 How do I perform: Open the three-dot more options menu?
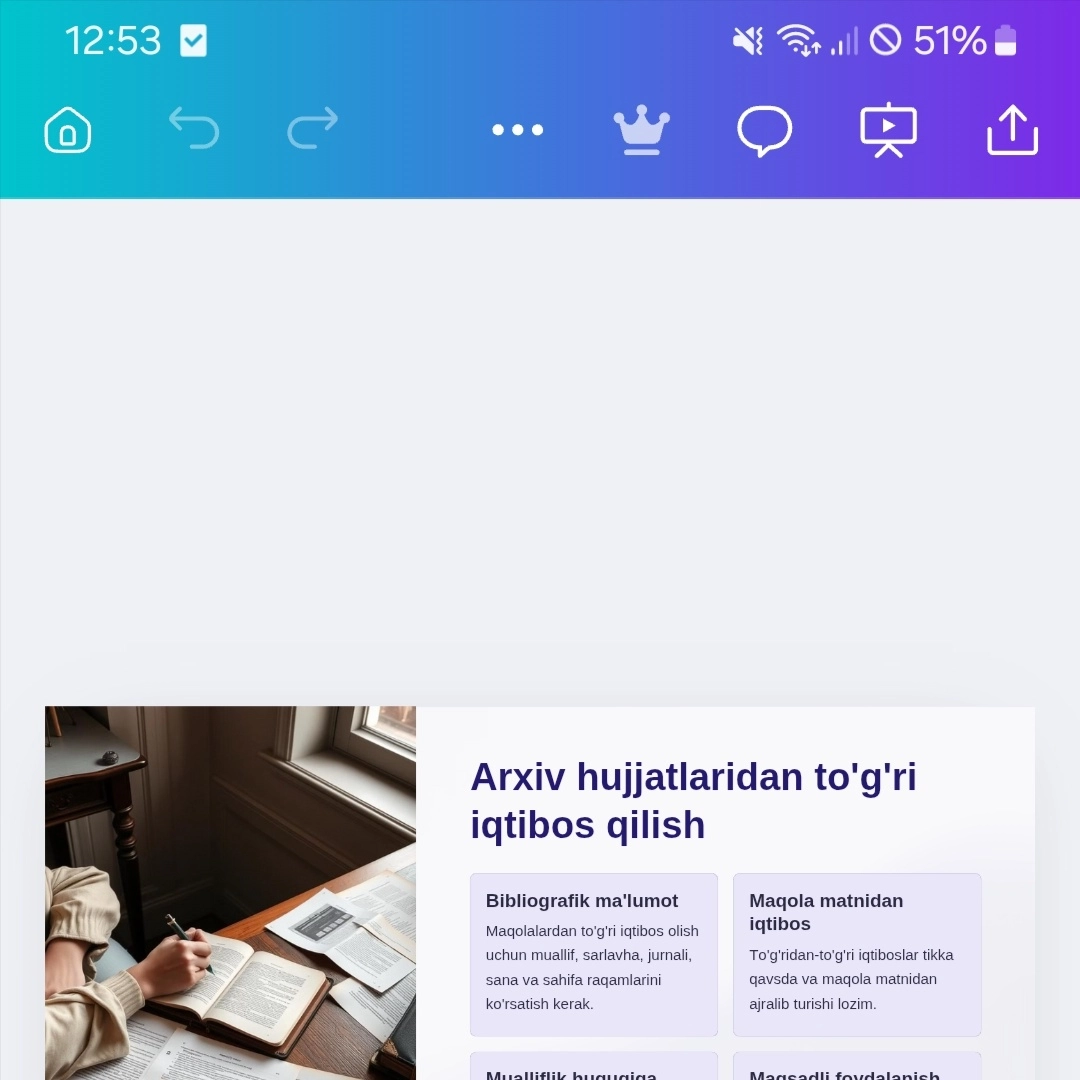point(517,129)
